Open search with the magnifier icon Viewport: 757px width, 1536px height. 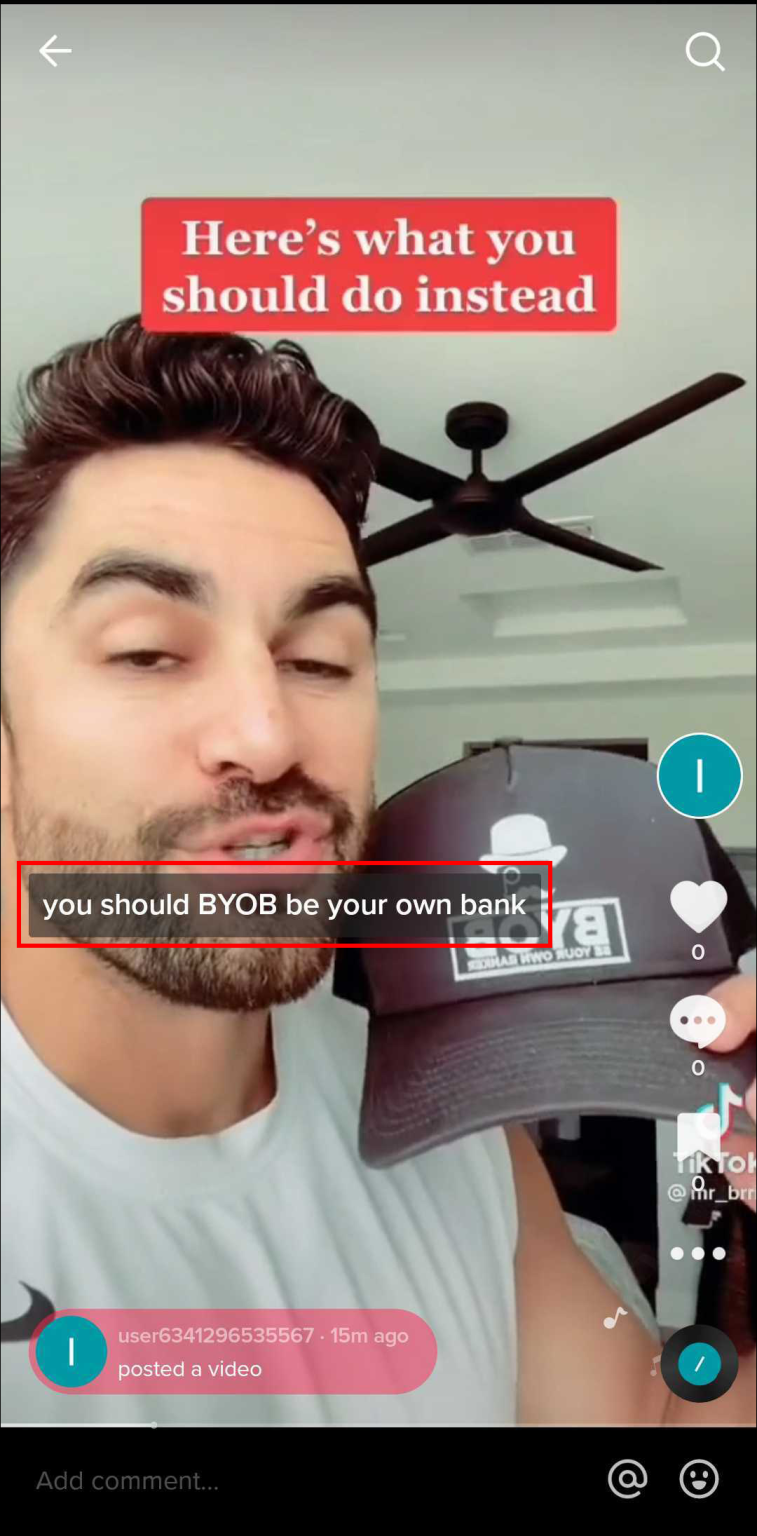pos(704,51)
